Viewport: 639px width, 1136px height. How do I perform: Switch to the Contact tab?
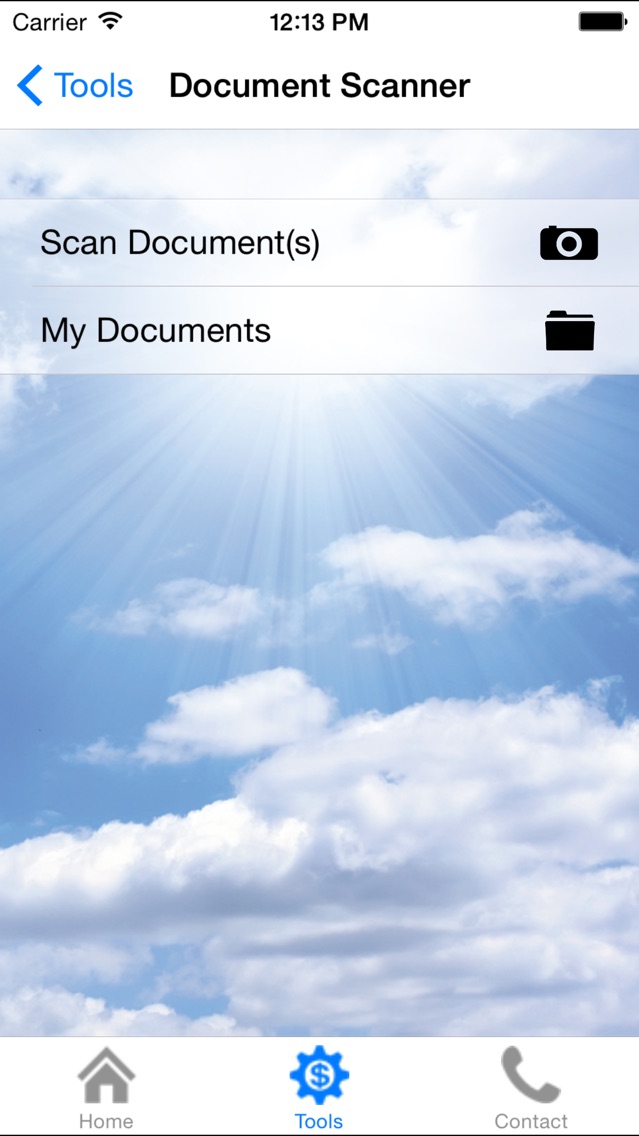coord(531,1088)
